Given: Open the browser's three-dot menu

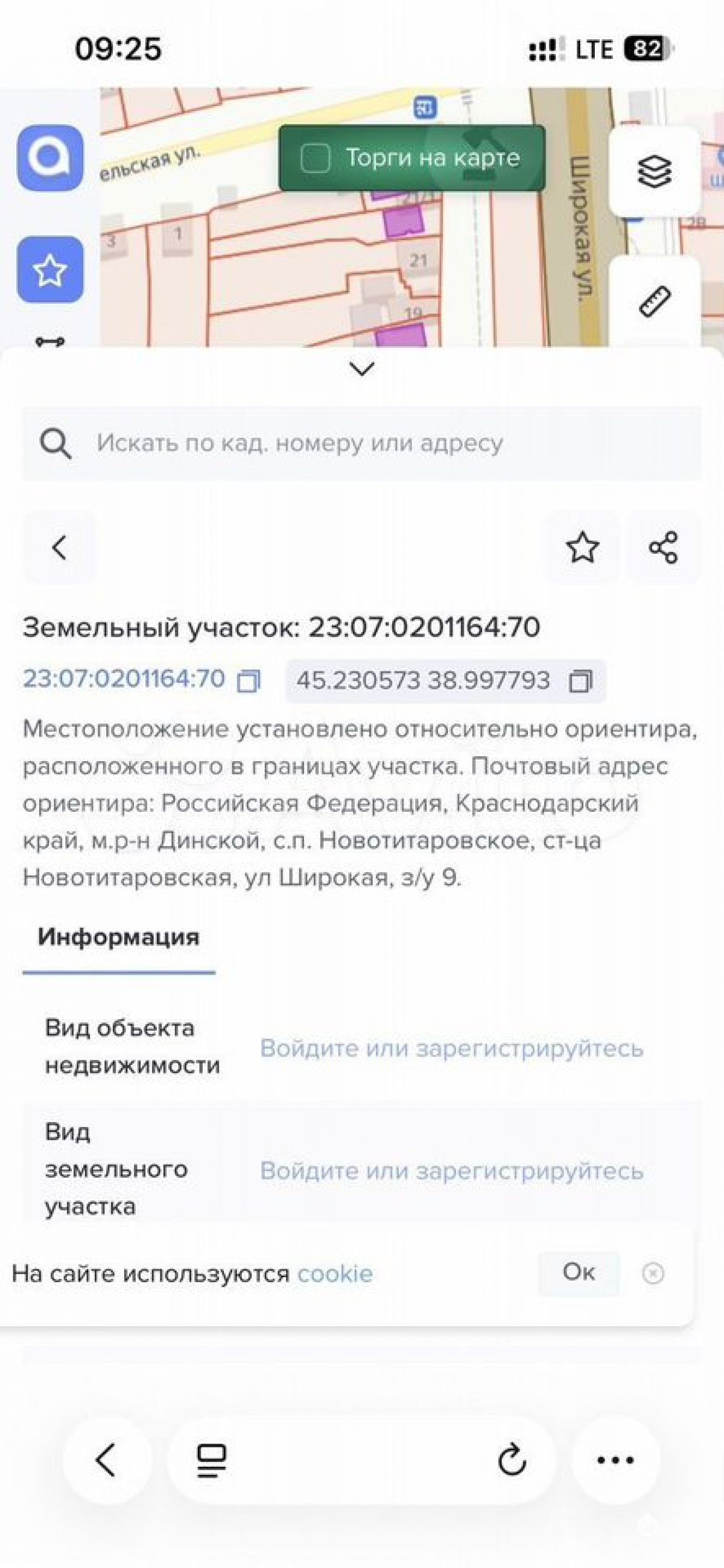Looking at the screenshot, I should click(x=615, y=1460).
